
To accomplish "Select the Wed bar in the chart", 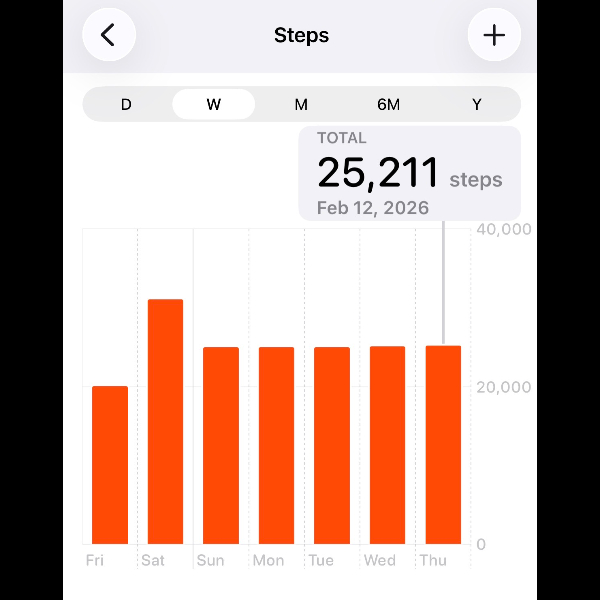I will pyautogui.click(x=388, y=446).
